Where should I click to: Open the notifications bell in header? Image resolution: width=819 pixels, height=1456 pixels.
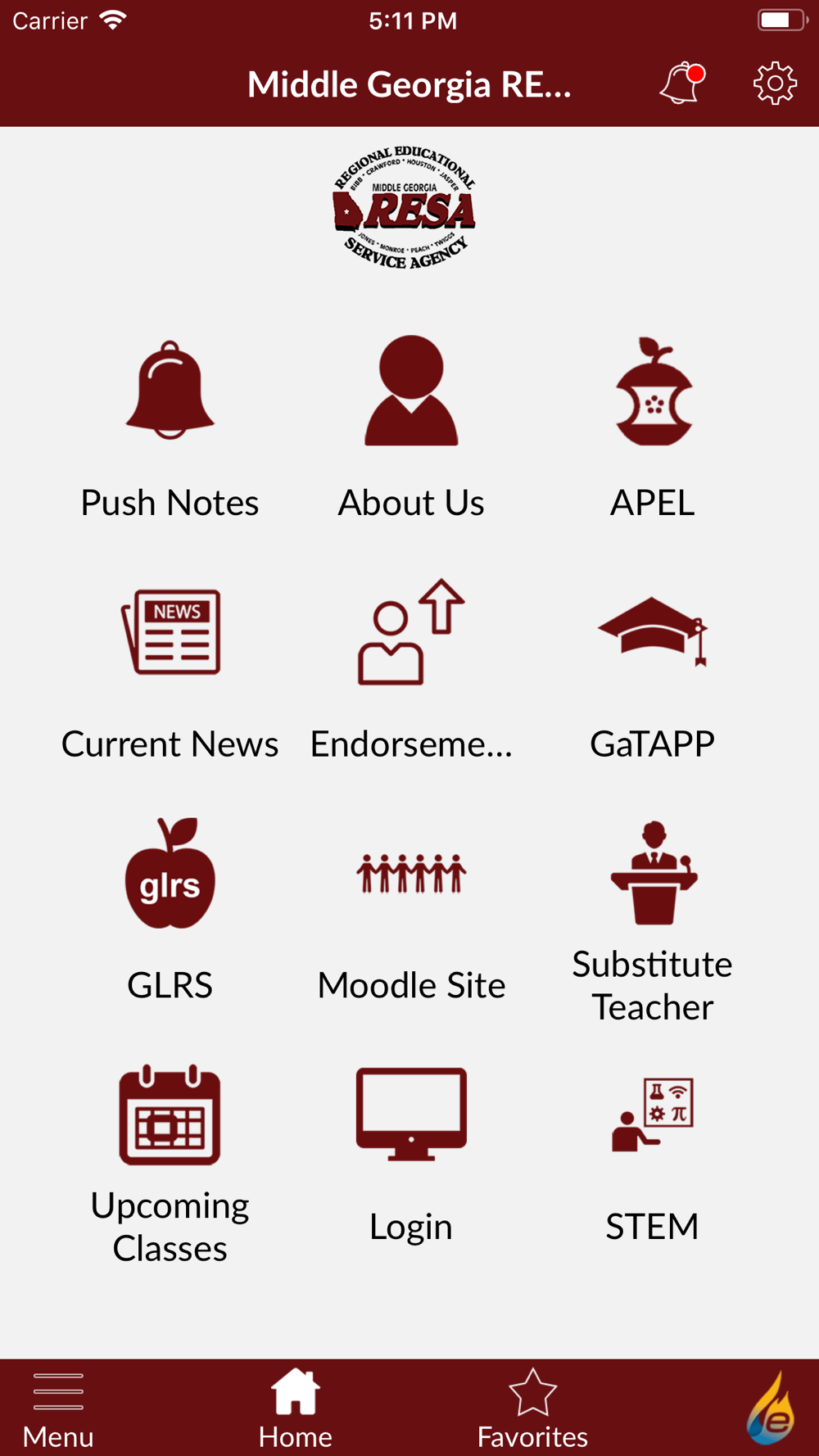682,84
